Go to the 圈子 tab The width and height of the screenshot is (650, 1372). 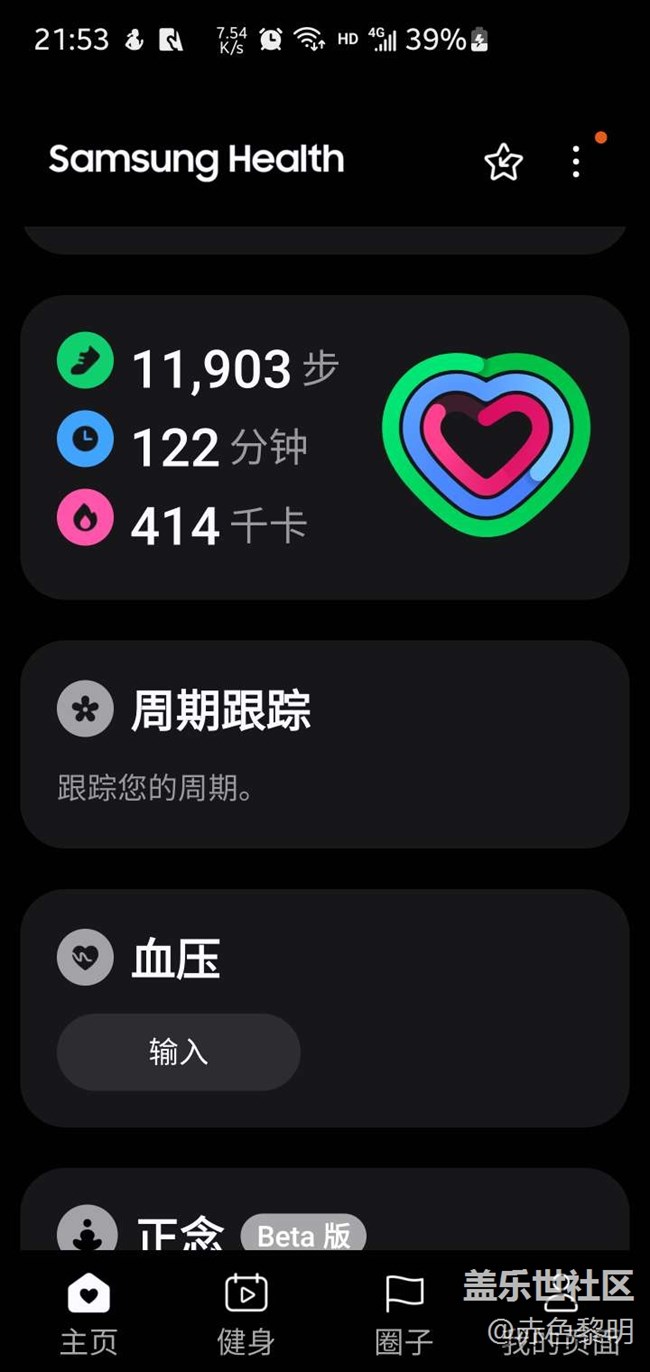click(x=404, y=1312)
